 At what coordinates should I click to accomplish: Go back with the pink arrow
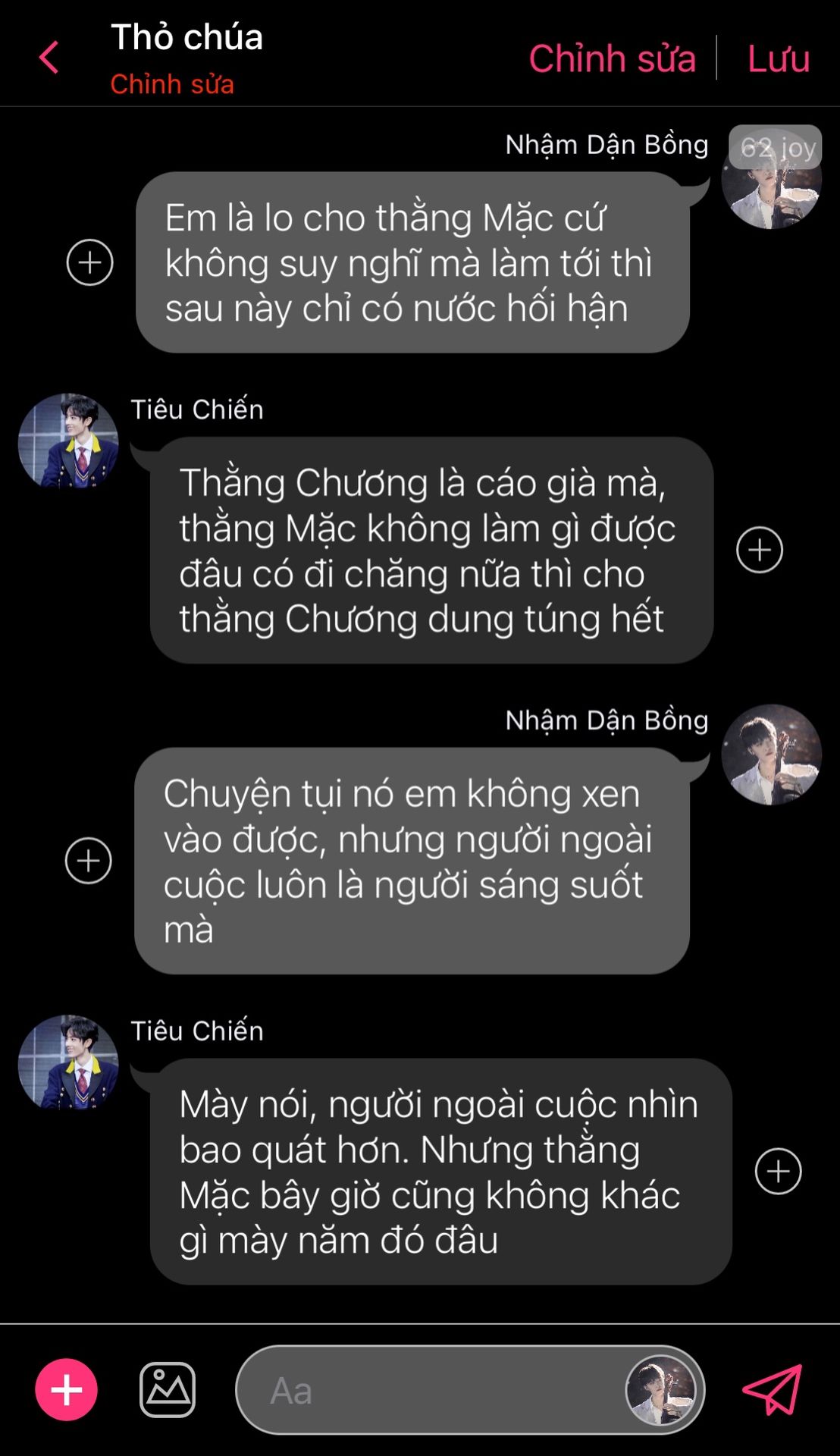[49, 58]
